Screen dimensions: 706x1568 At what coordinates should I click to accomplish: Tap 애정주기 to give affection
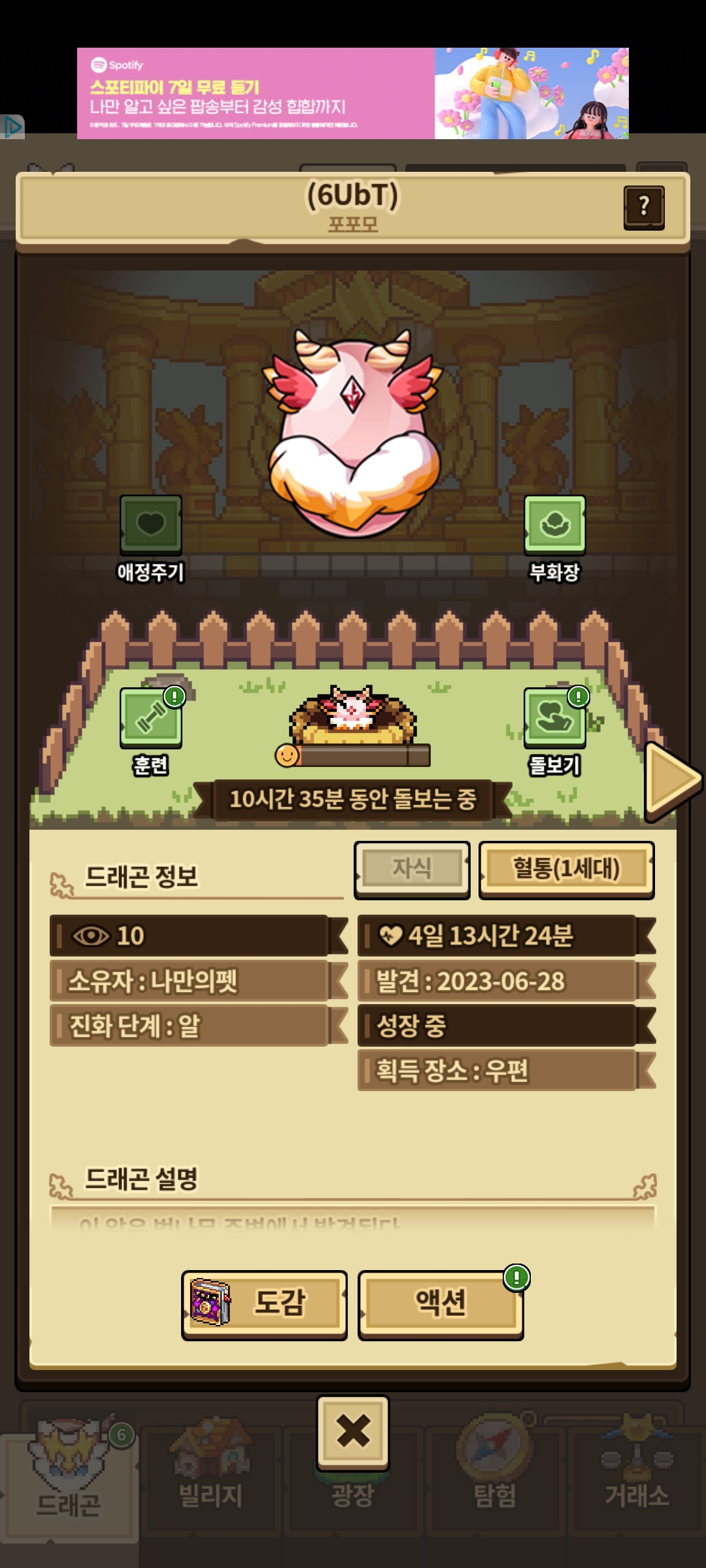pyautogui.click(x=151, y=525)
